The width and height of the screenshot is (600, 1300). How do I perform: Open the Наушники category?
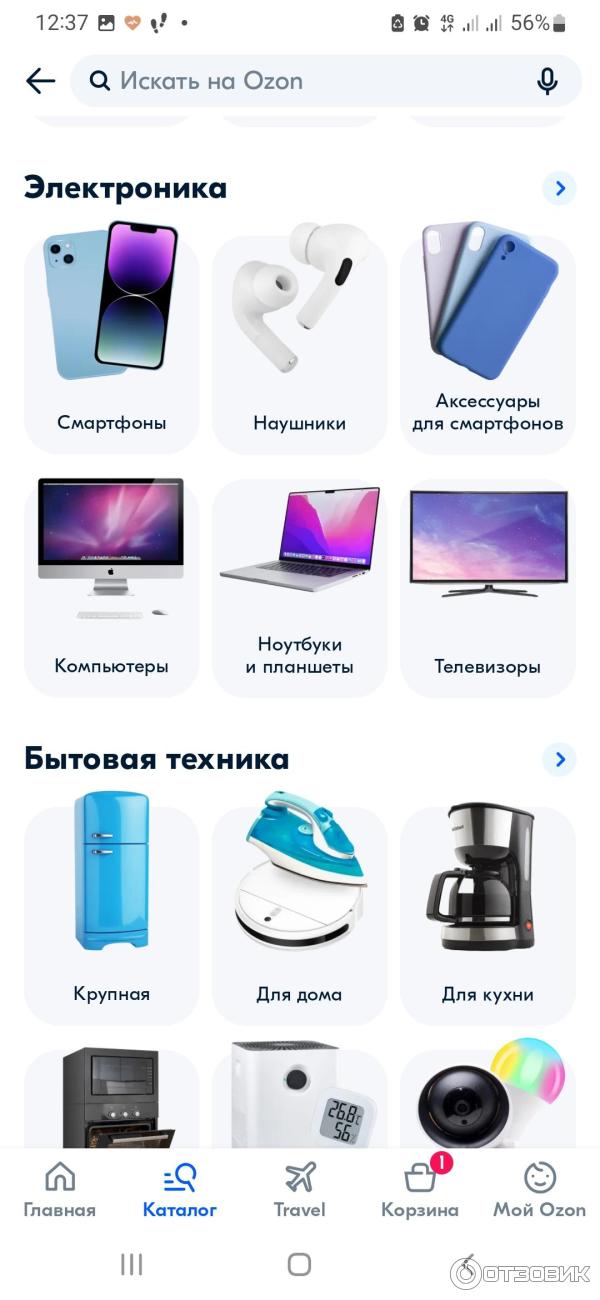[x=299, y=343]
